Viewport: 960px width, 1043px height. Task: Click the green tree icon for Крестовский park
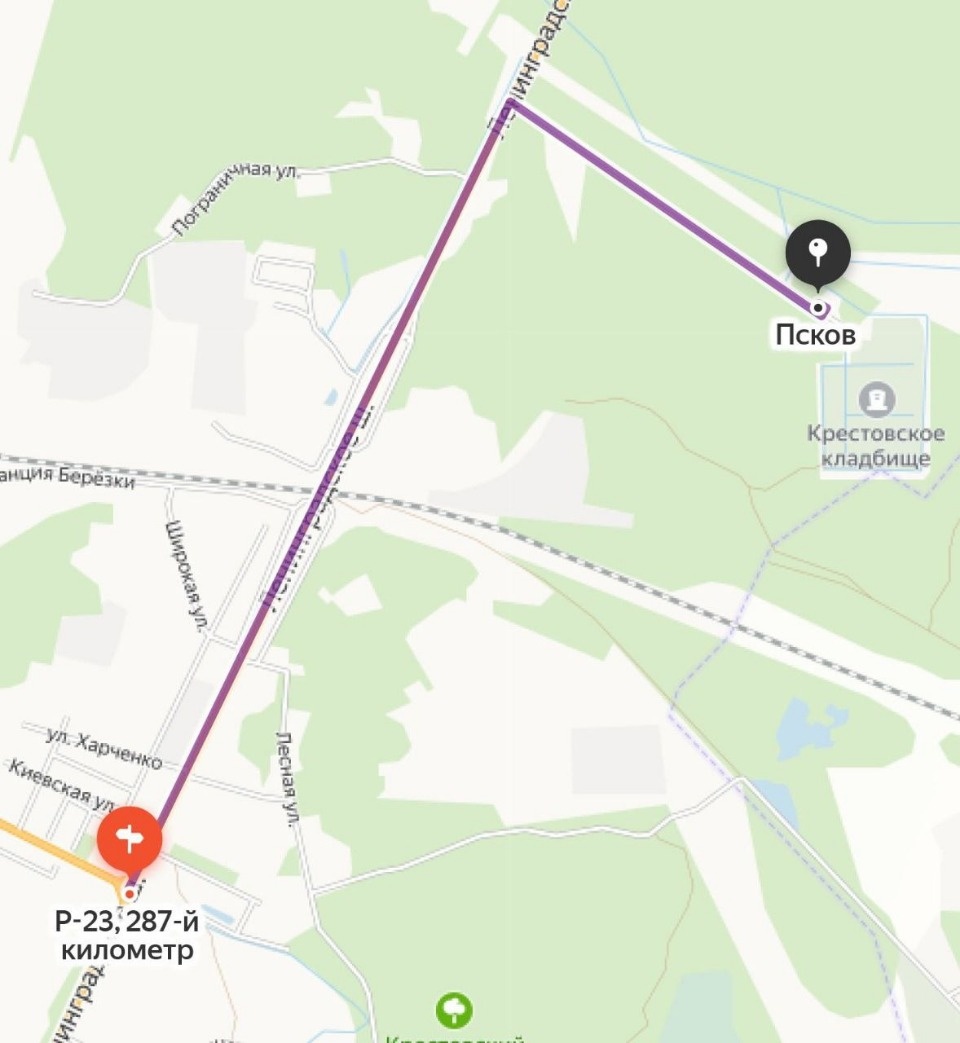pos(453,1012)
